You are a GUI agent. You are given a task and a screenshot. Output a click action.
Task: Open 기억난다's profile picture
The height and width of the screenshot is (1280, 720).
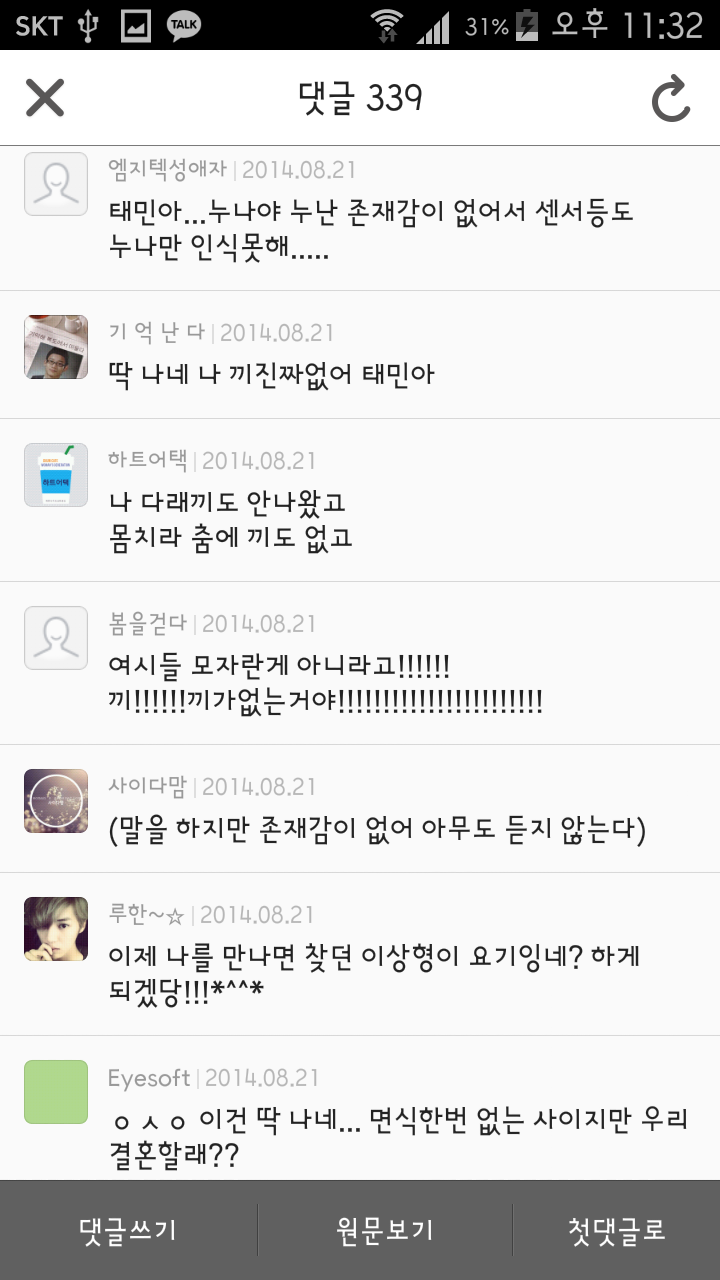tap(56, 347)
